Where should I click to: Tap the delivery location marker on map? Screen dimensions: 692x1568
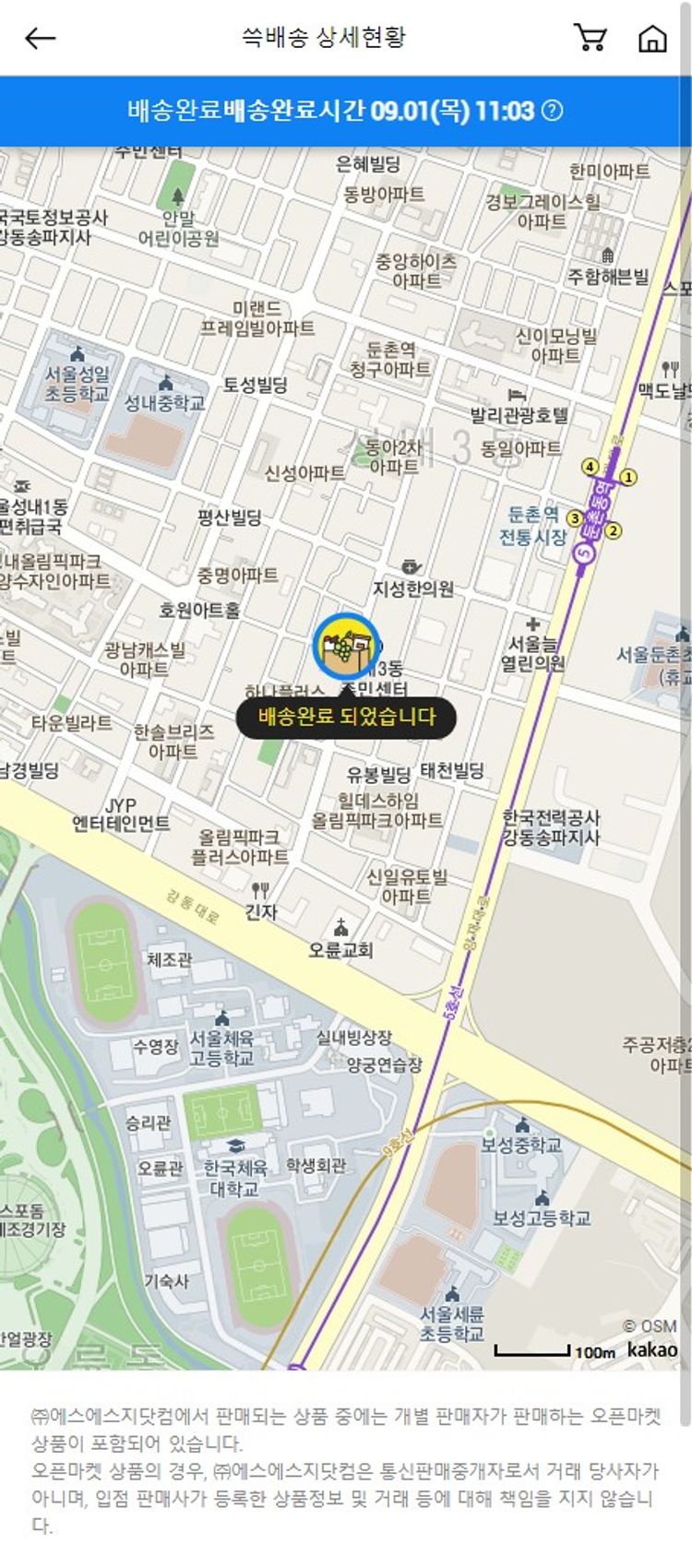(346, 646)
